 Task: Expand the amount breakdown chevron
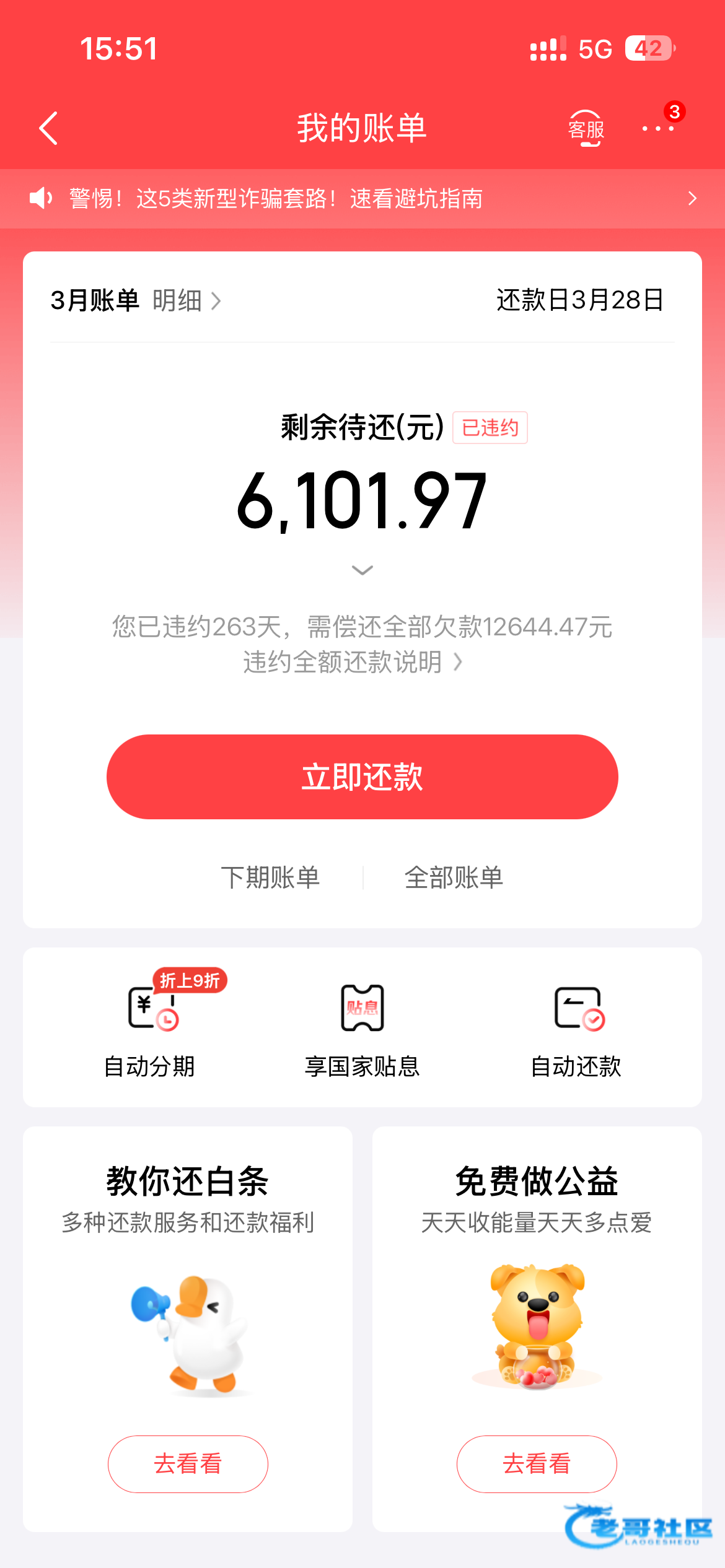pyautogui.click(x=362, y=570)
